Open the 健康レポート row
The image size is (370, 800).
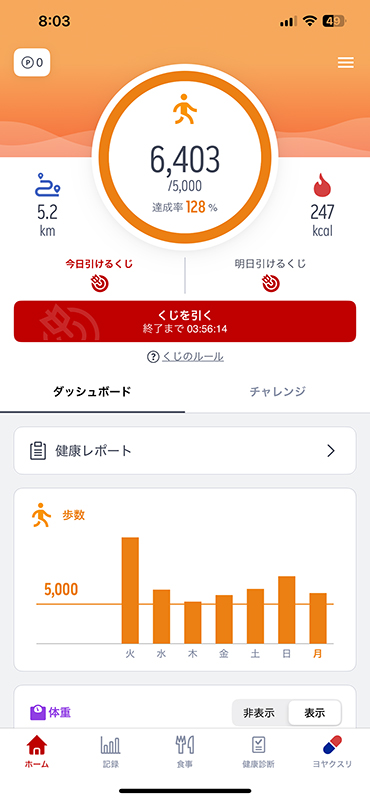[185, 451]
